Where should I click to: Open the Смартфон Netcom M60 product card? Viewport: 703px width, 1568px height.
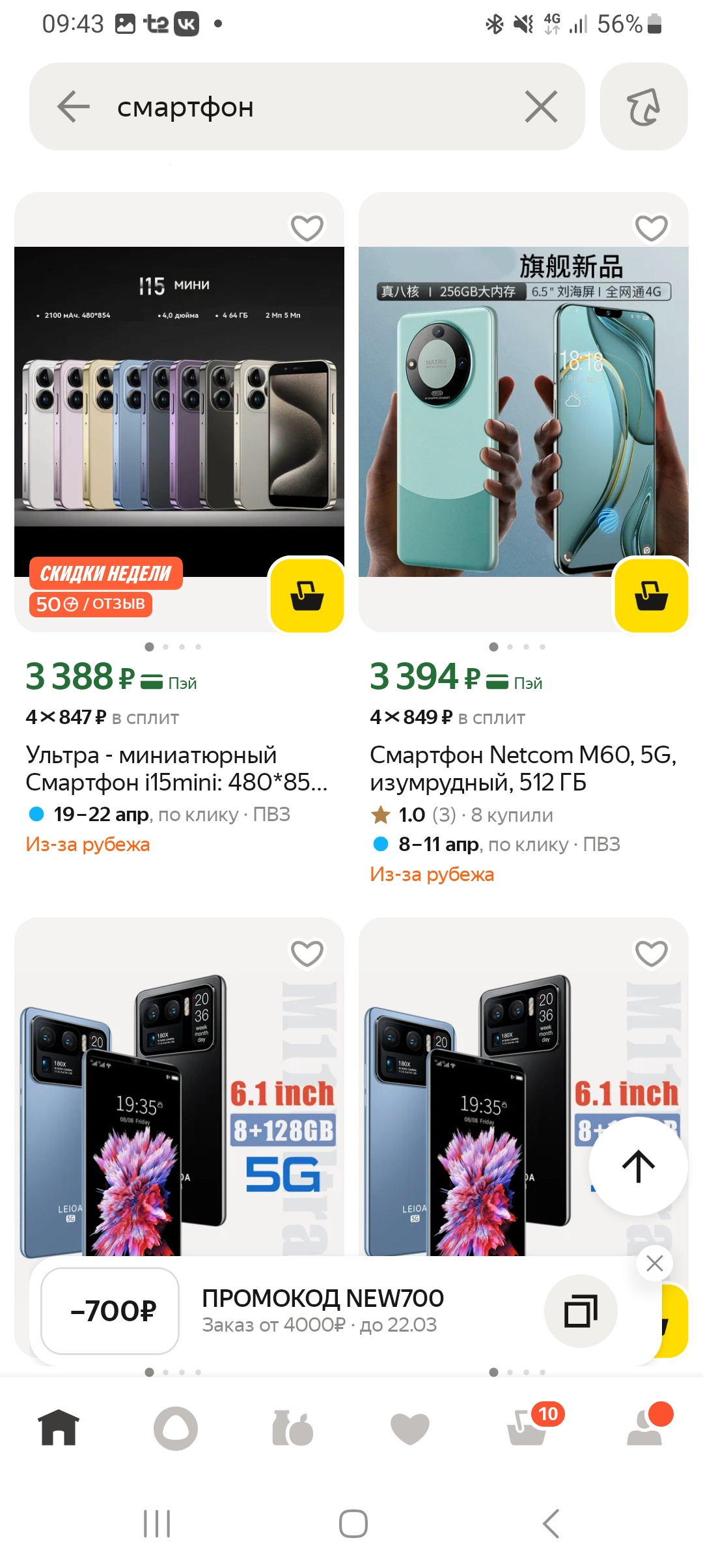pyautogui.click(x=523, y=768)
